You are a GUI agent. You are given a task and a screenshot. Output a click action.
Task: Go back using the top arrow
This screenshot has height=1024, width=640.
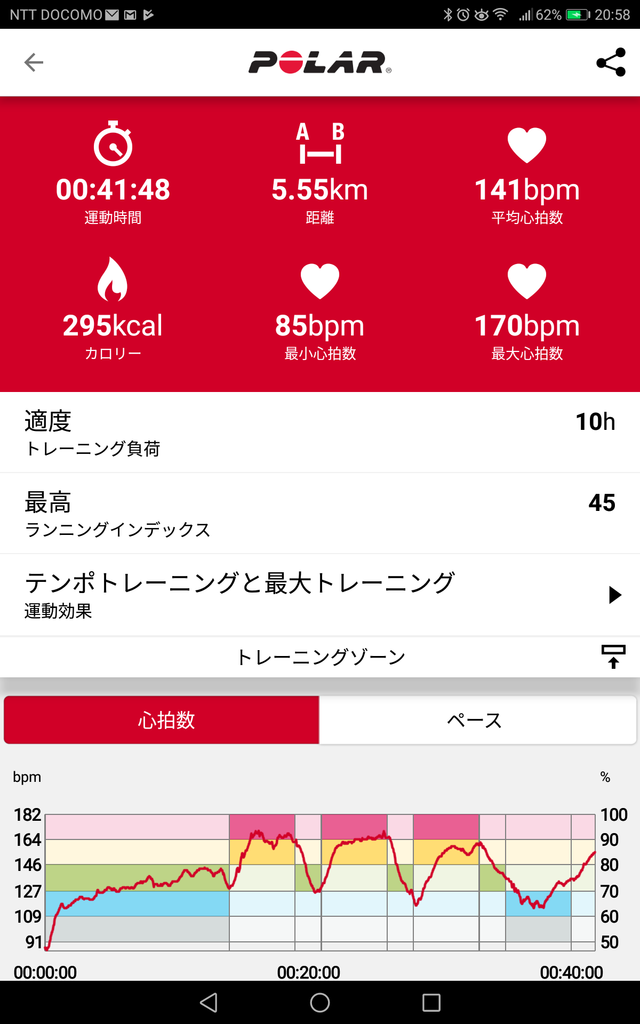(33, 62)
